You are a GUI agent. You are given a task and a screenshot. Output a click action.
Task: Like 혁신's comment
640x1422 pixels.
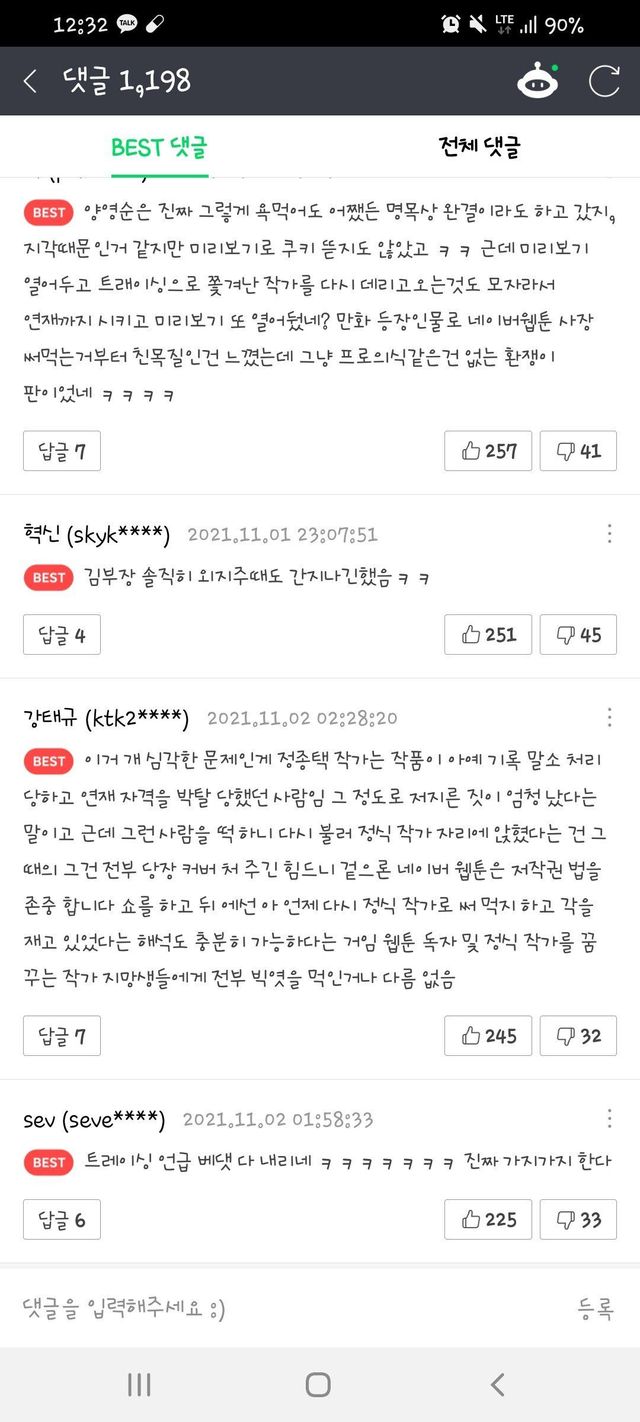pyautogui.click(x=488, y=635)
